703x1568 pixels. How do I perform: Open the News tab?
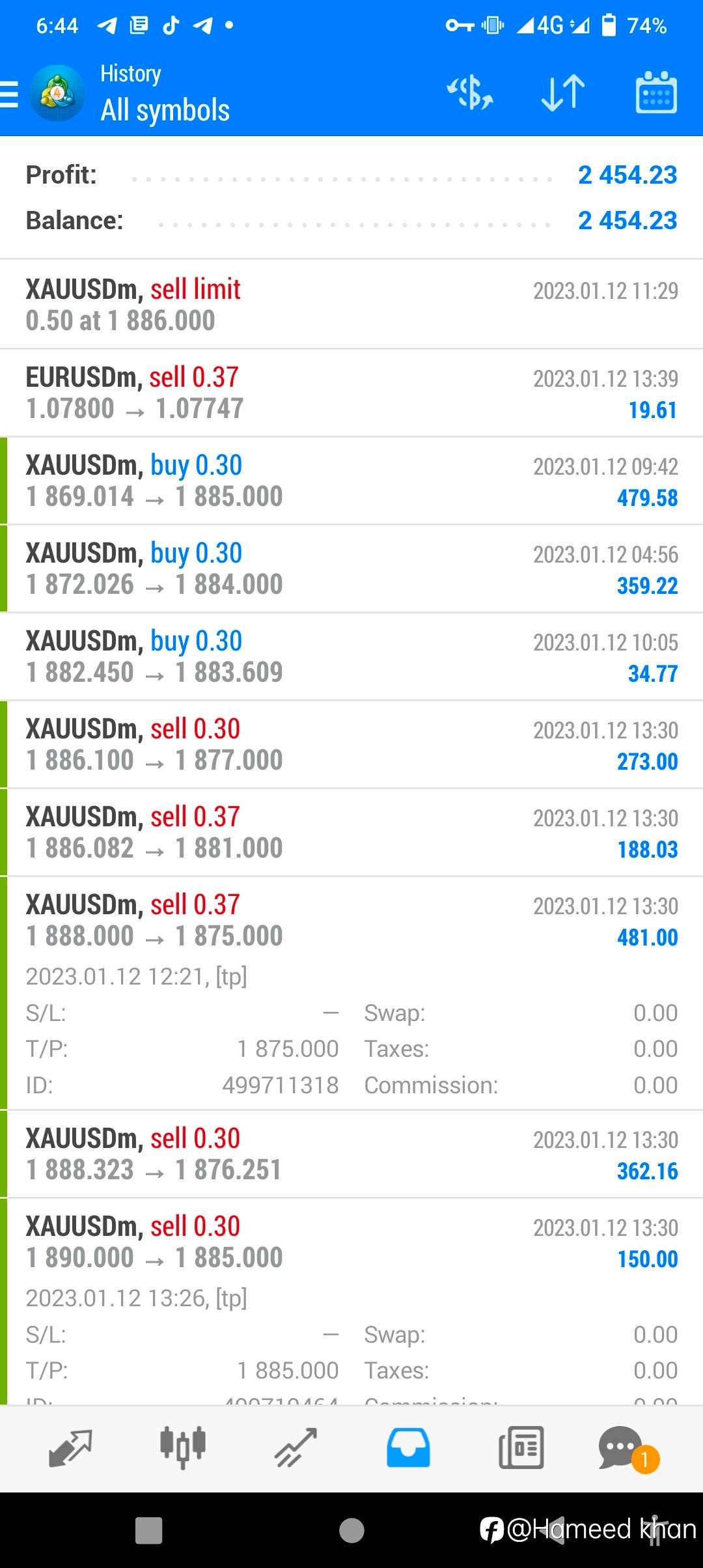[521, 1448]
